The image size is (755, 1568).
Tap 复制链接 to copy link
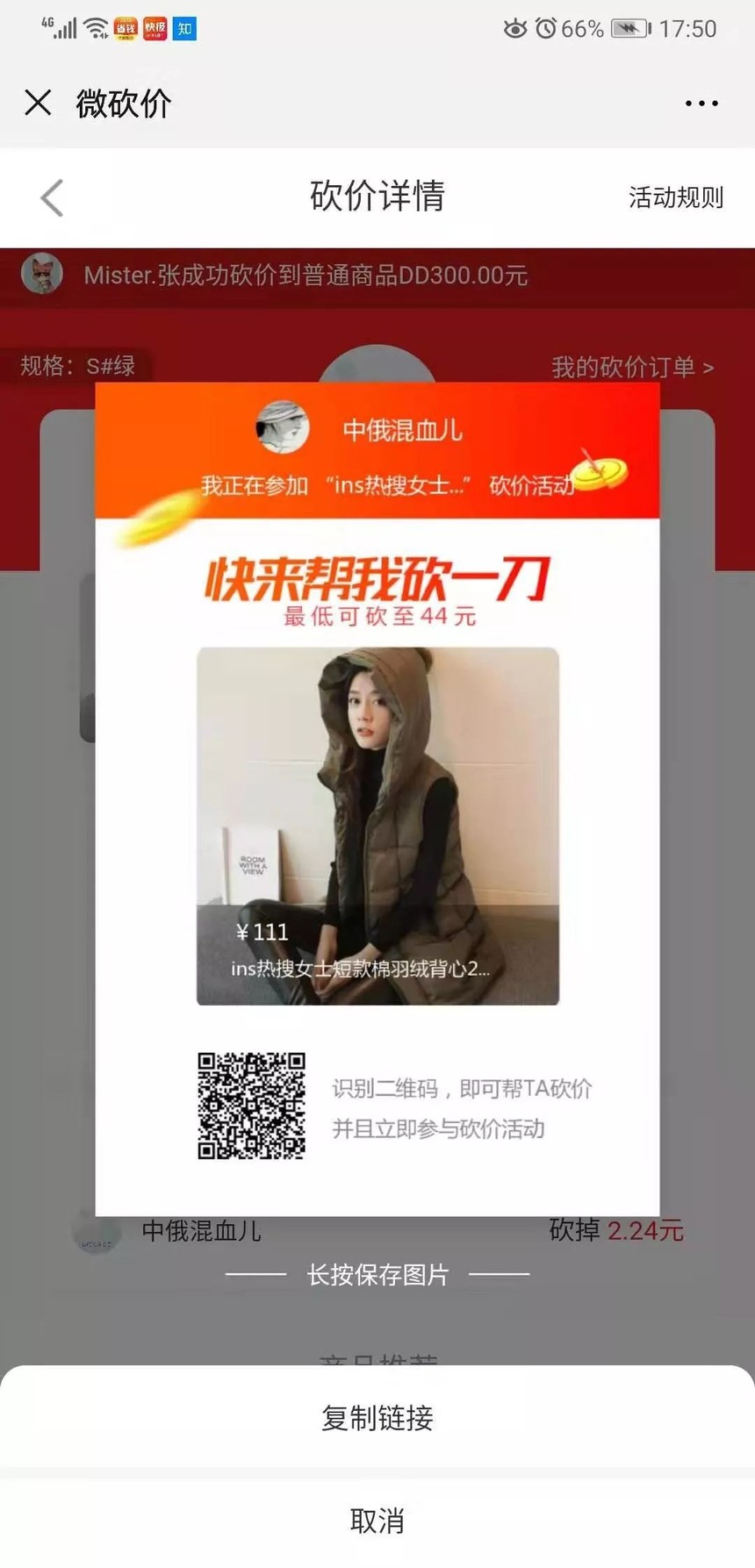(x=377, y=1417)
